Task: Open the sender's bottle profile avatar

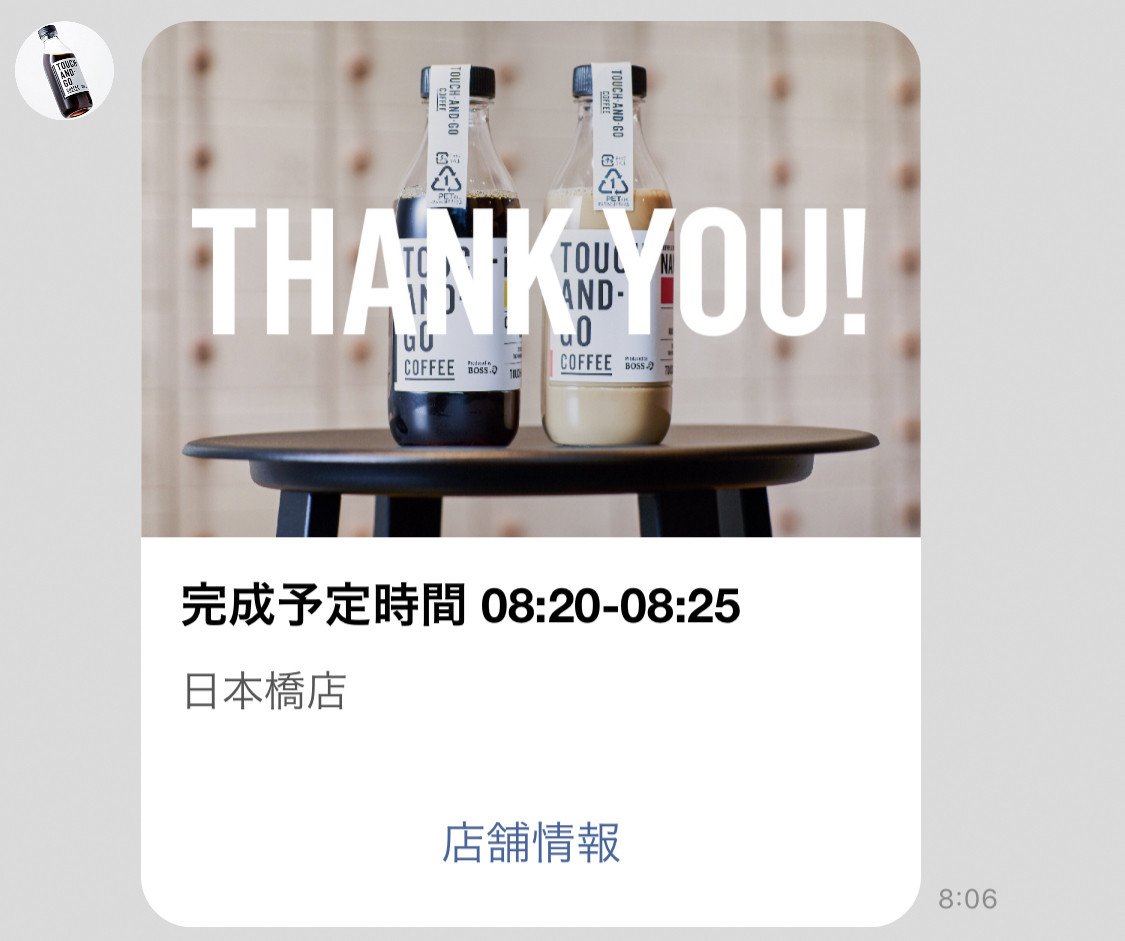Action: 64,71
